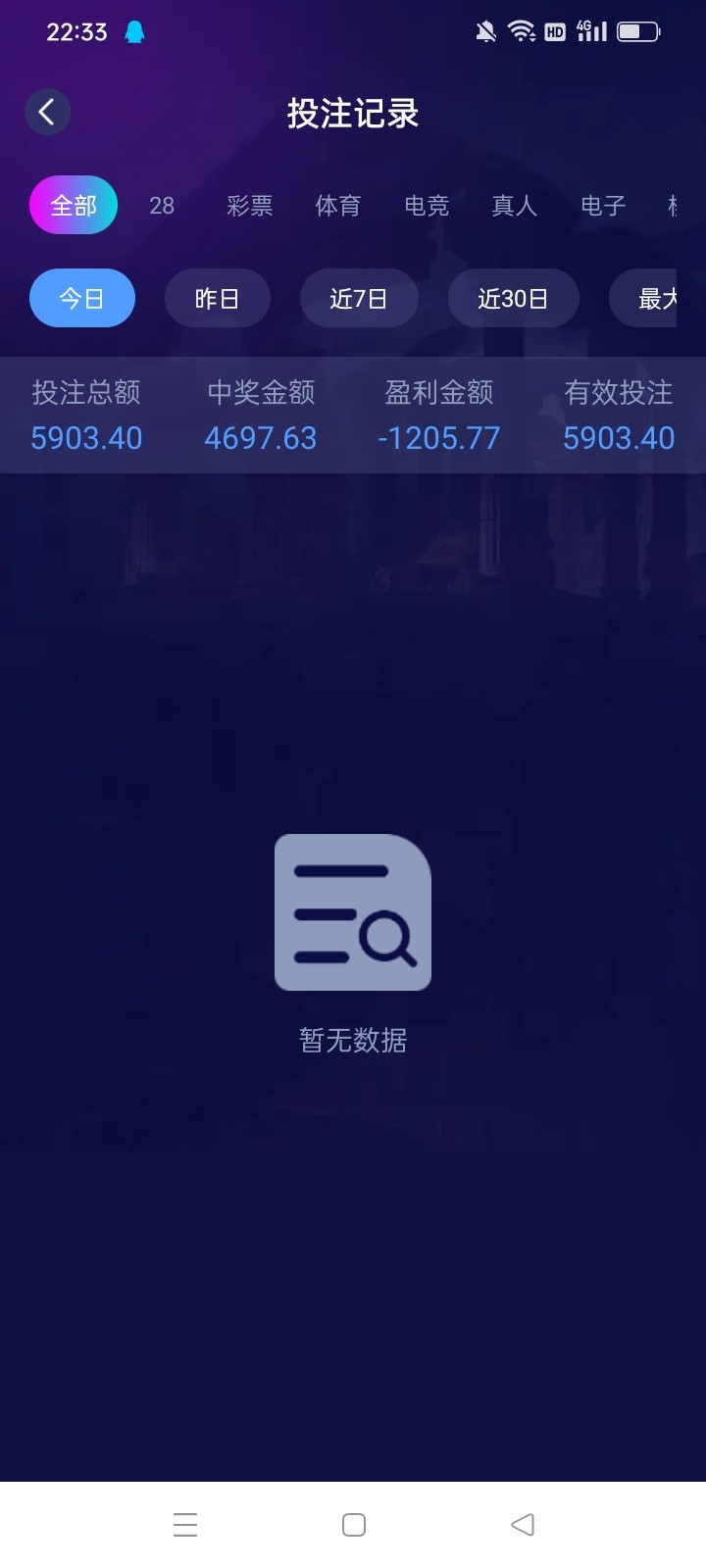Show records for 近7日
Image resolution: width=706 pixels, height=1568 pixels.
point(359,298)
